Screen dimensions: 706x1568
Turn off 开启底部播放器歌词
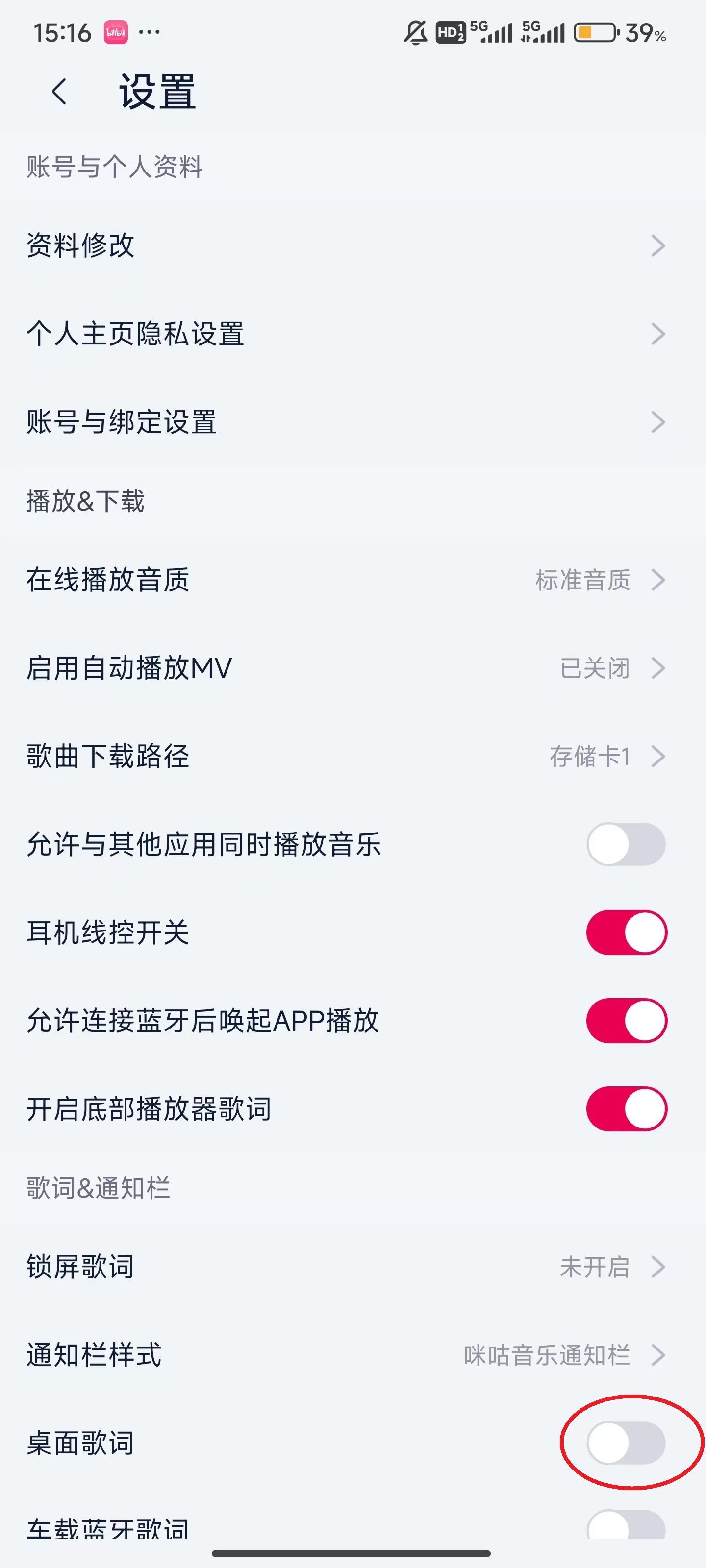pos(626,1109)
